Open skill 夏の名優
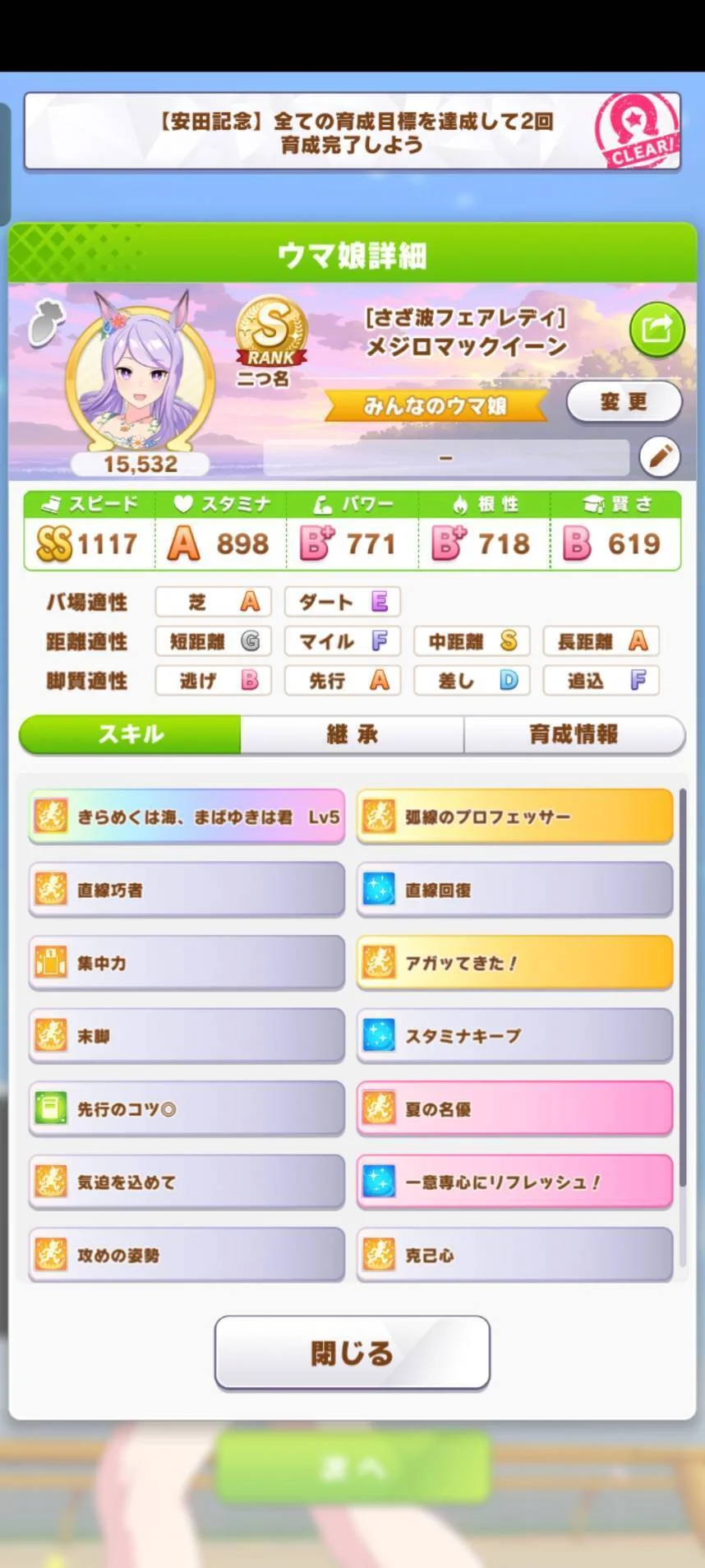This screenshot has height=1568, width=705. (514, 1109)
